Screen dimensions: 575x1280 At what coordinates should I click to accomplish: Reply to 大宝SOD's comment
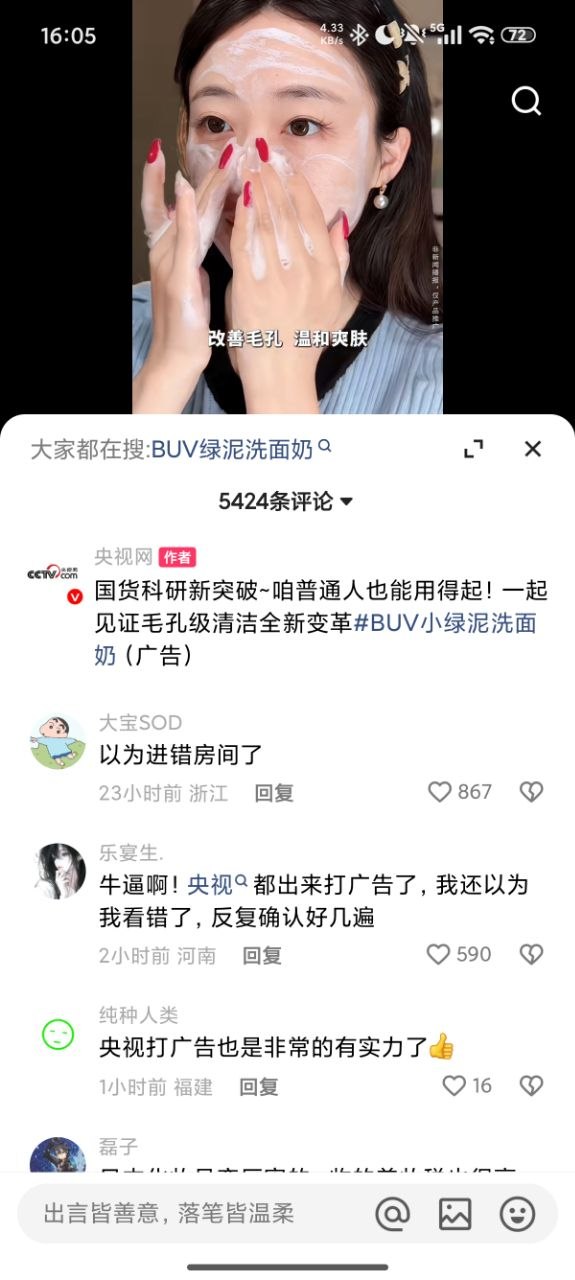[x=273, y=793]
